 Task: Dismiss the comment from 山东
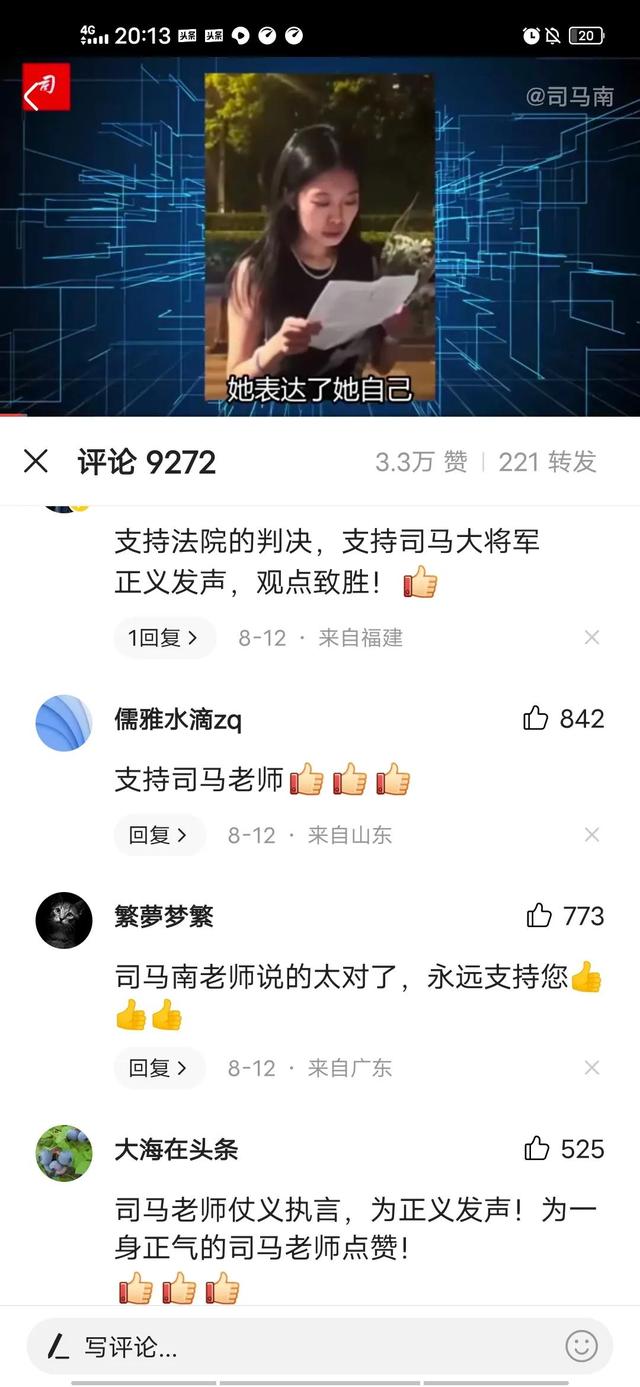pyautogui.click(x=592, y=835)
